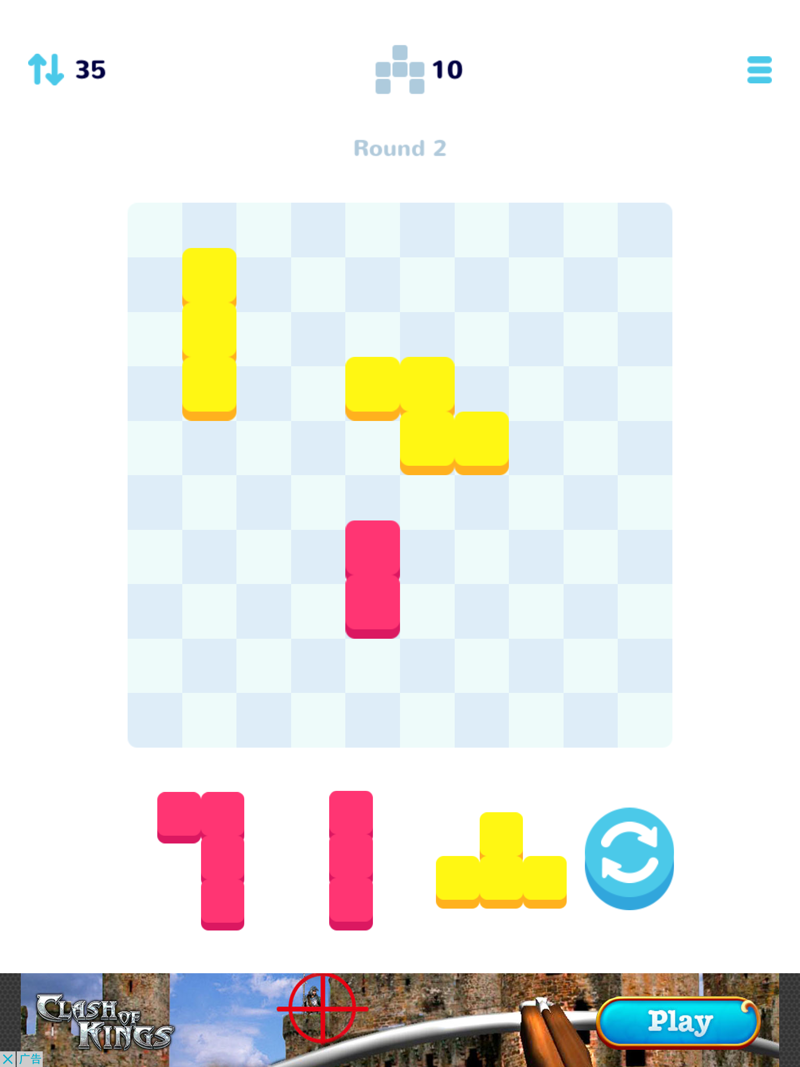Close the ad banner
Screen dimensions: 800x1067
8,1058
